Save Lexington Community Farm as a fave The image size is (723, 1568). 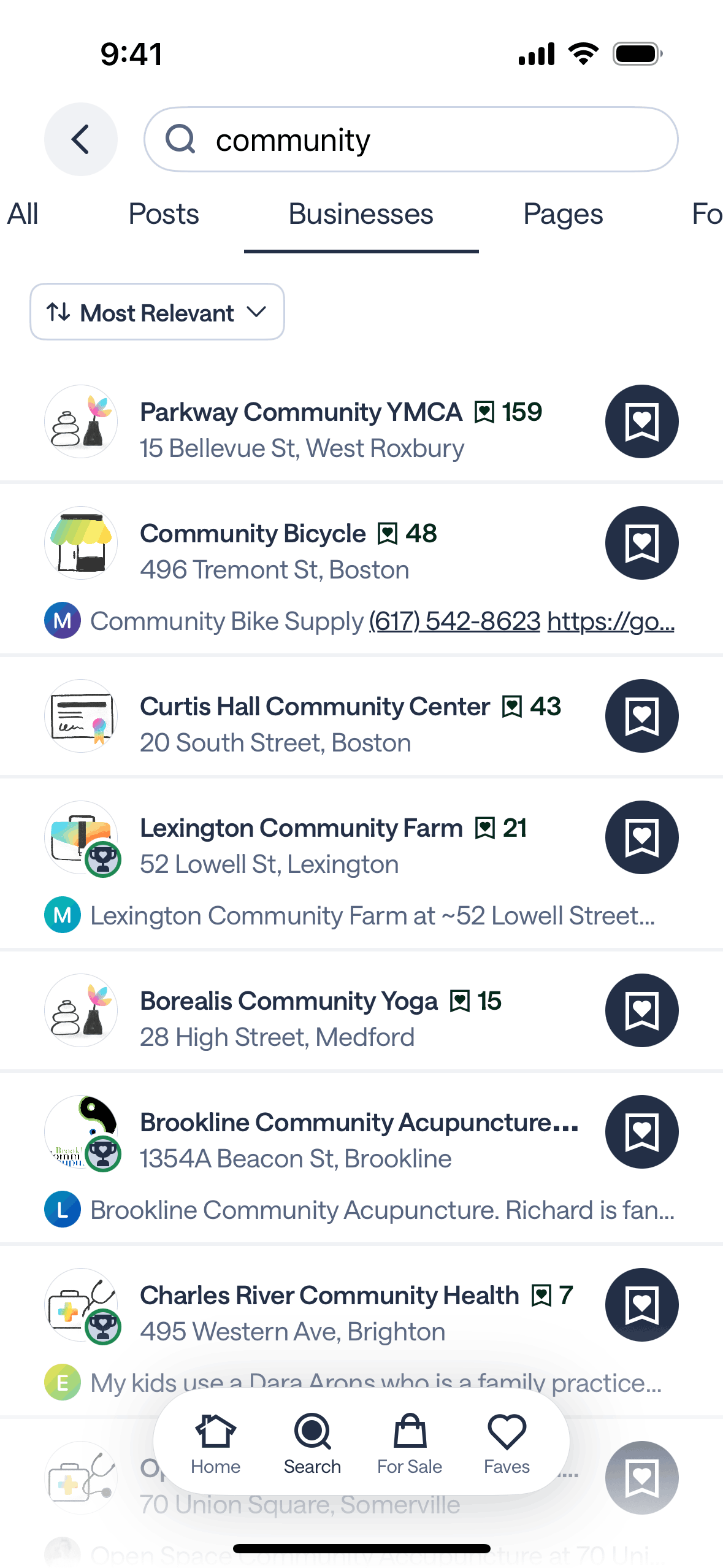641,837
